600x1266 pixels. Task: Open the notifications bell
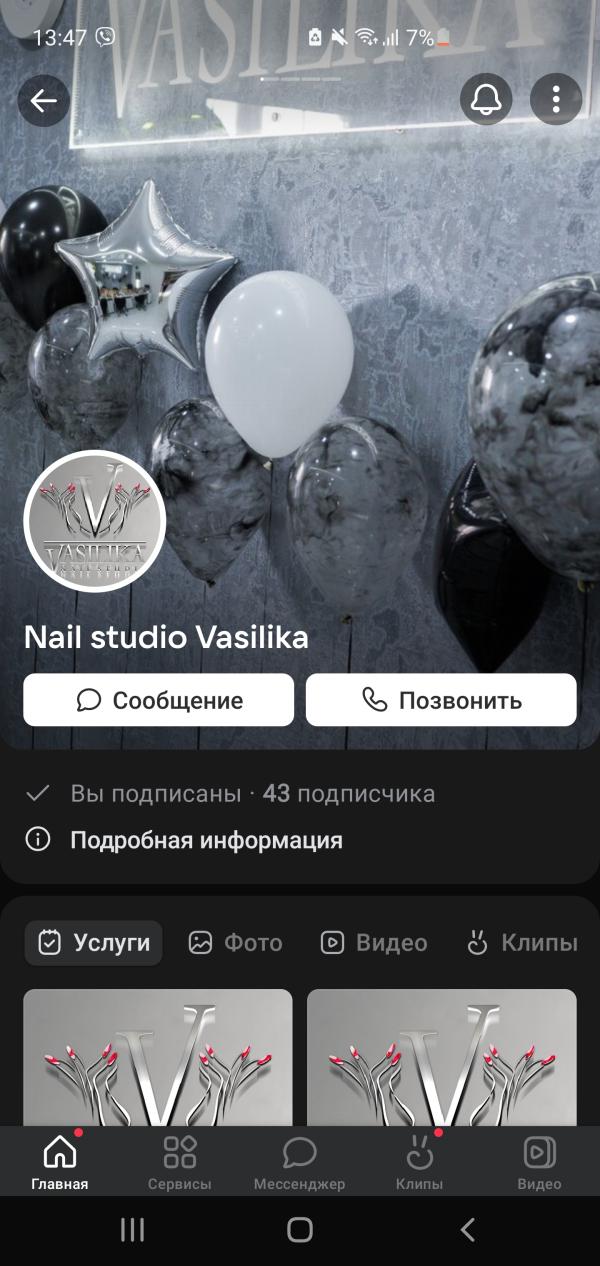coord(486,100)
